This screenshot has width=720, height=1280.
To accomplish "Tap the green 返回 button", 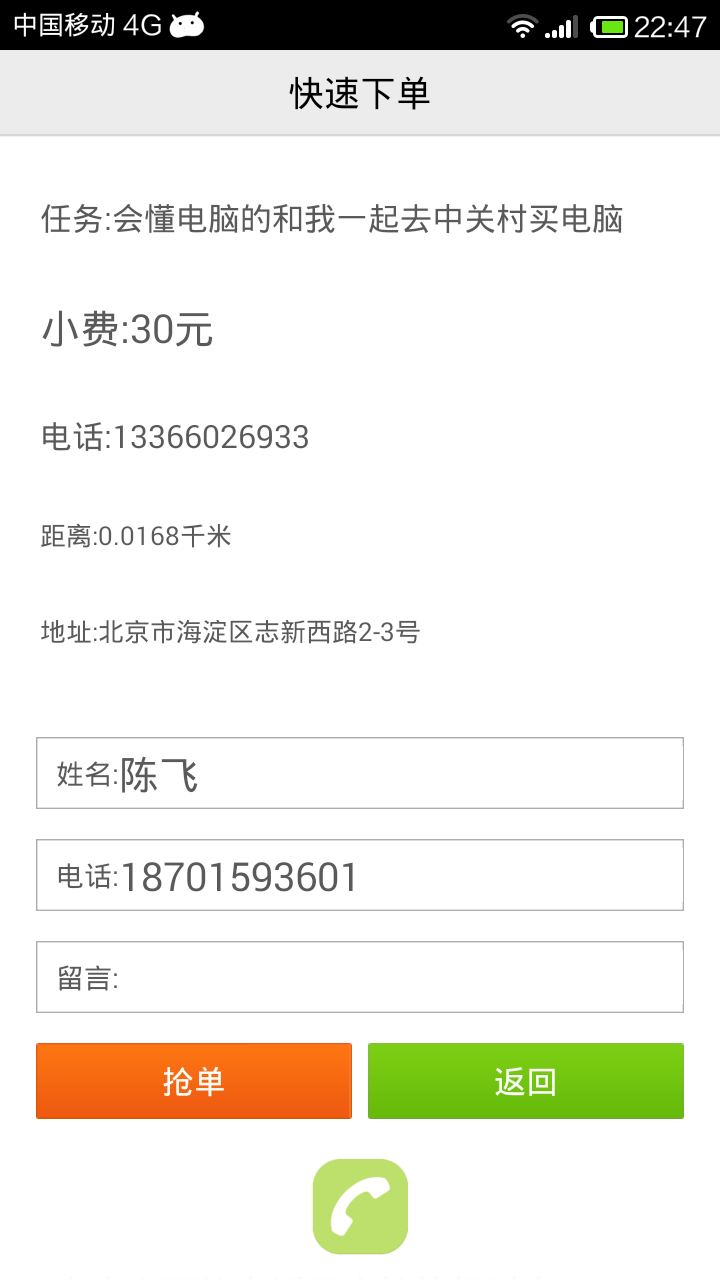I will [526, 1081].
